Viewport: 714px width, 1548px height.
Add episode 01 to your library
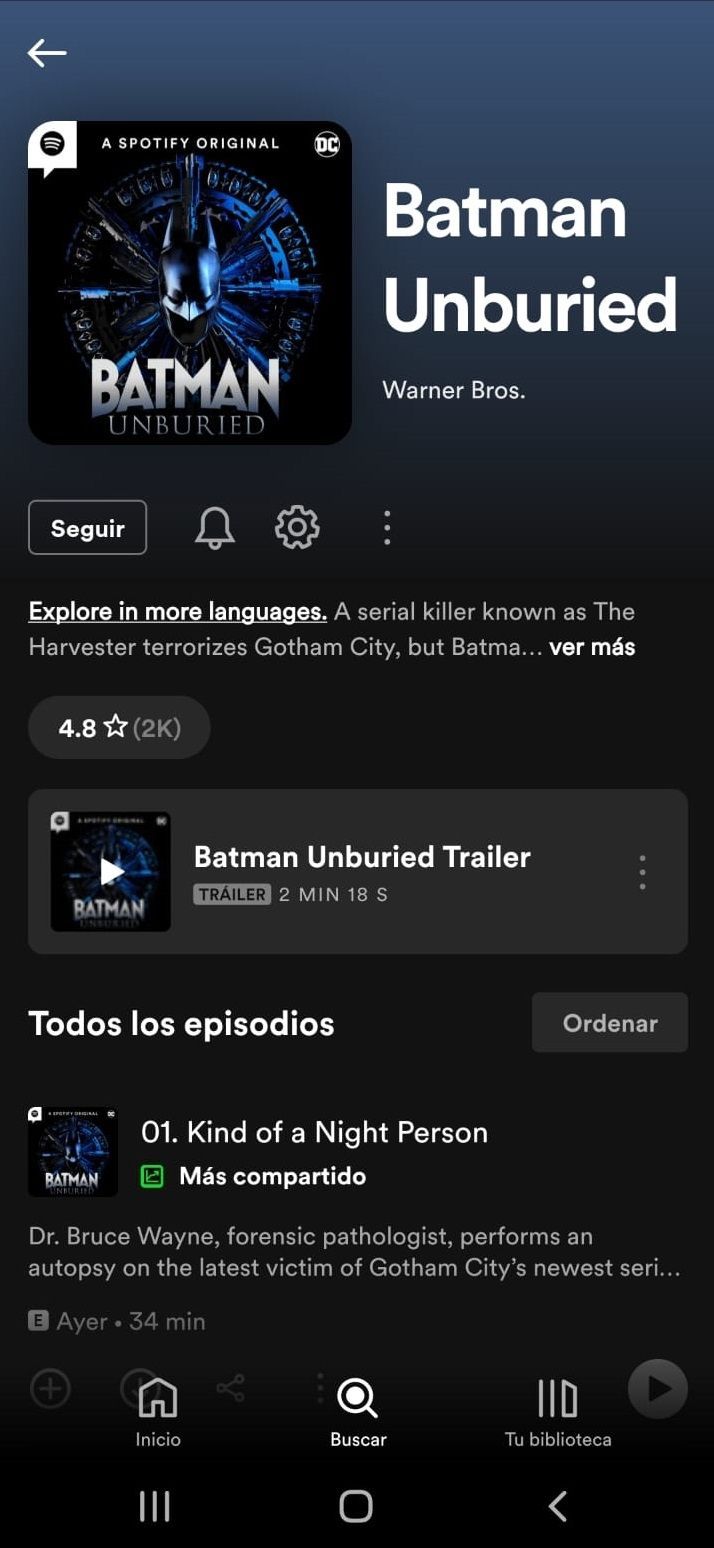pos(50,1388)
